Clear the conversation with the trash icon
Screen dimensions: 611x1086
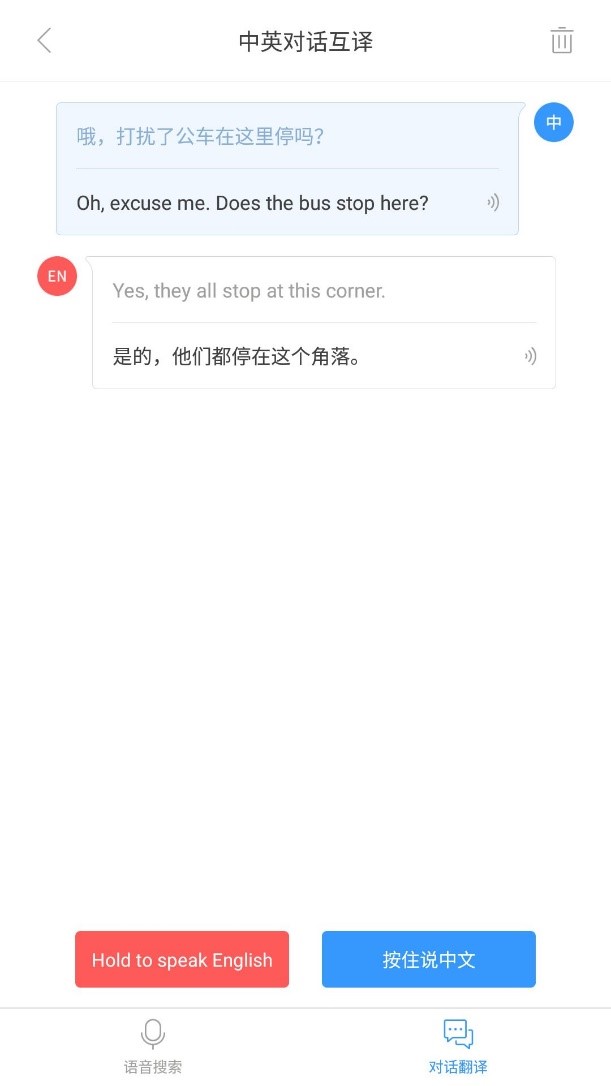561,41
